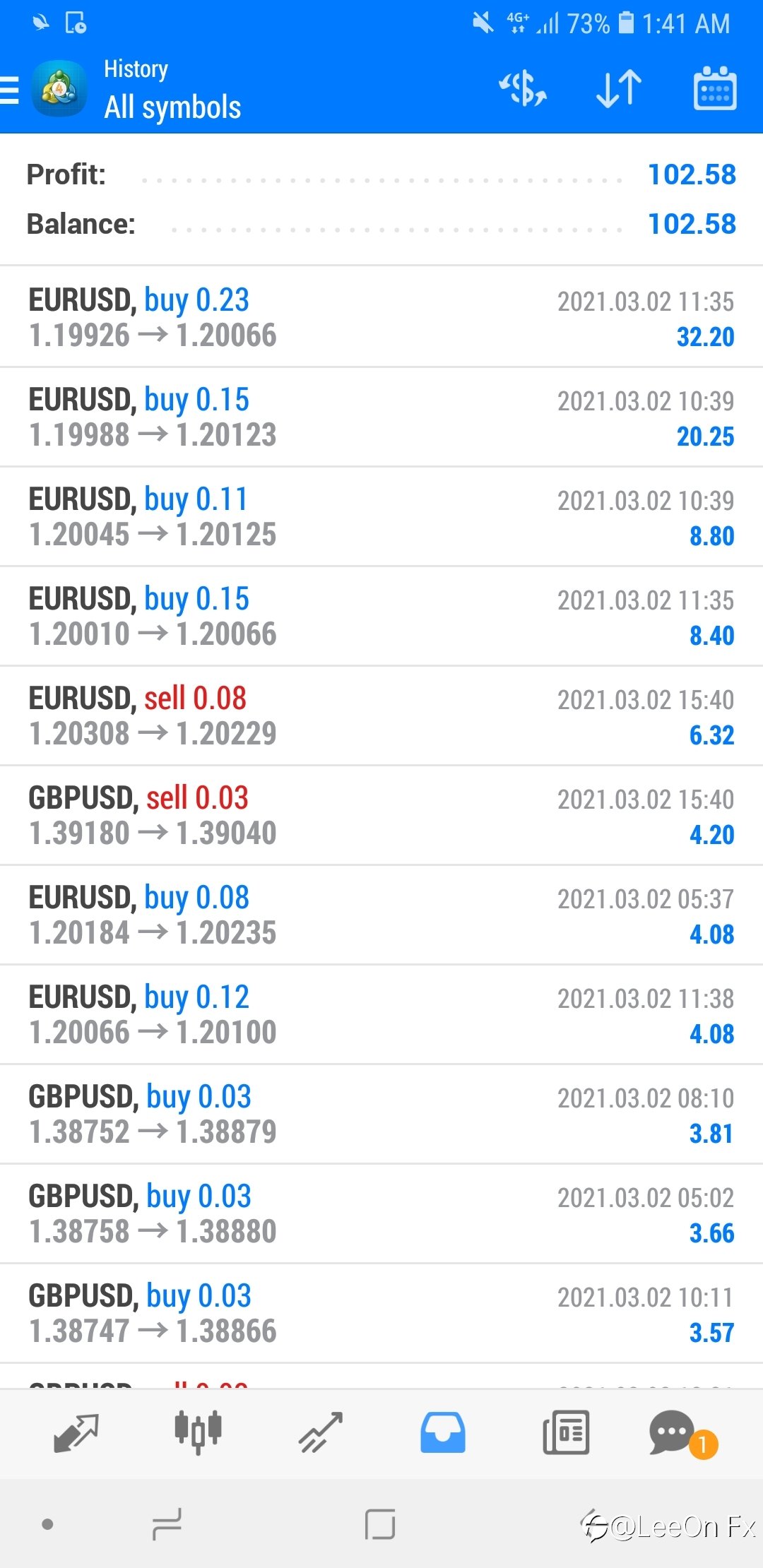Open EURUSD buy 0.15 trade with profit 20.25
Image resolution: width=763 pixels, height=1568 pixels.
[381, 417]
